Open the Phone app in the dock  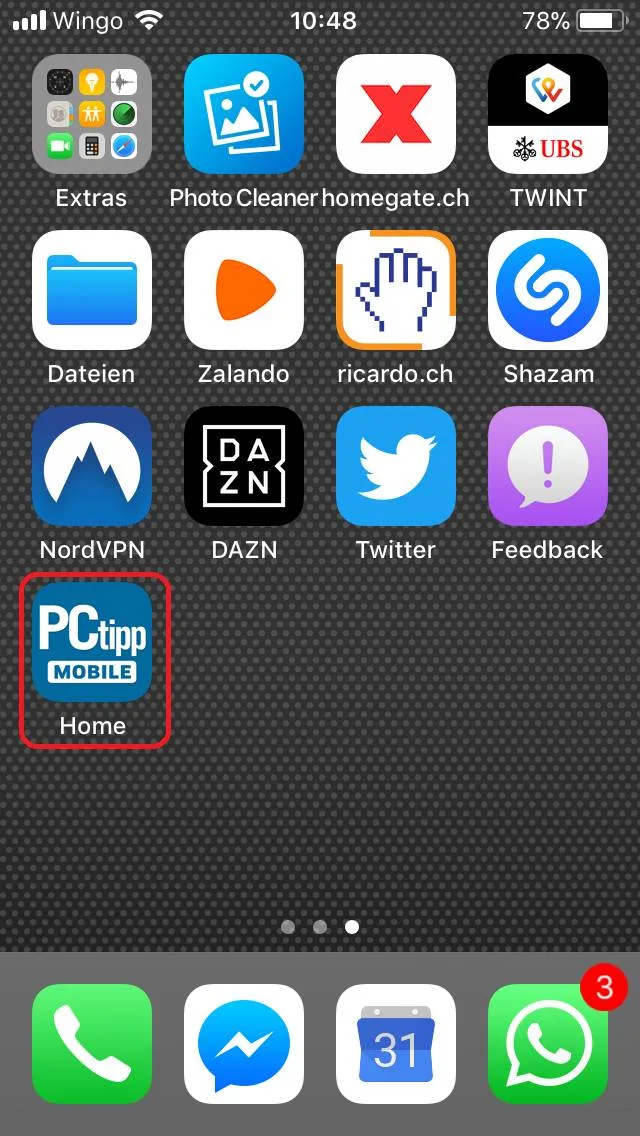coord(92,1044)
